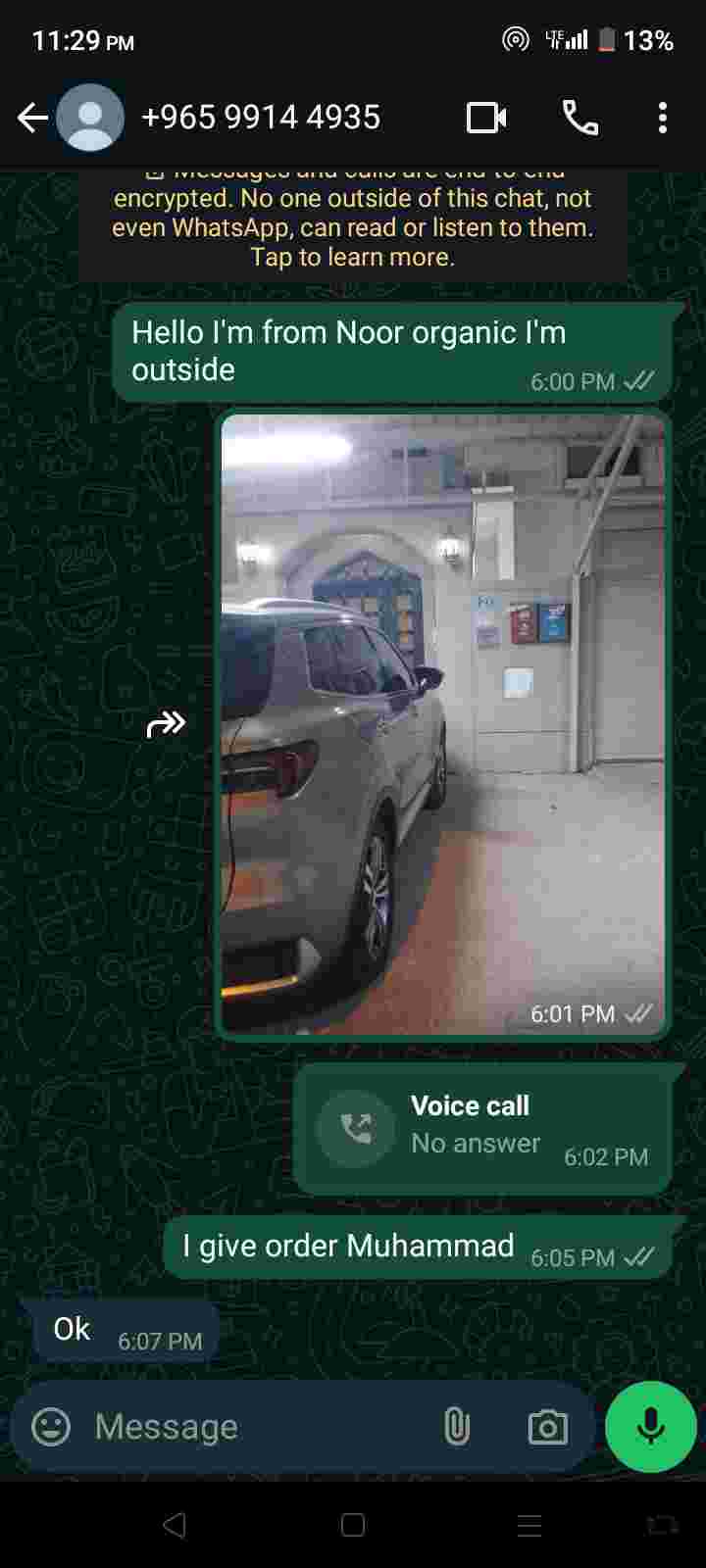
Task: Open the emoji picker
Action: click(x=51, y=1427)
